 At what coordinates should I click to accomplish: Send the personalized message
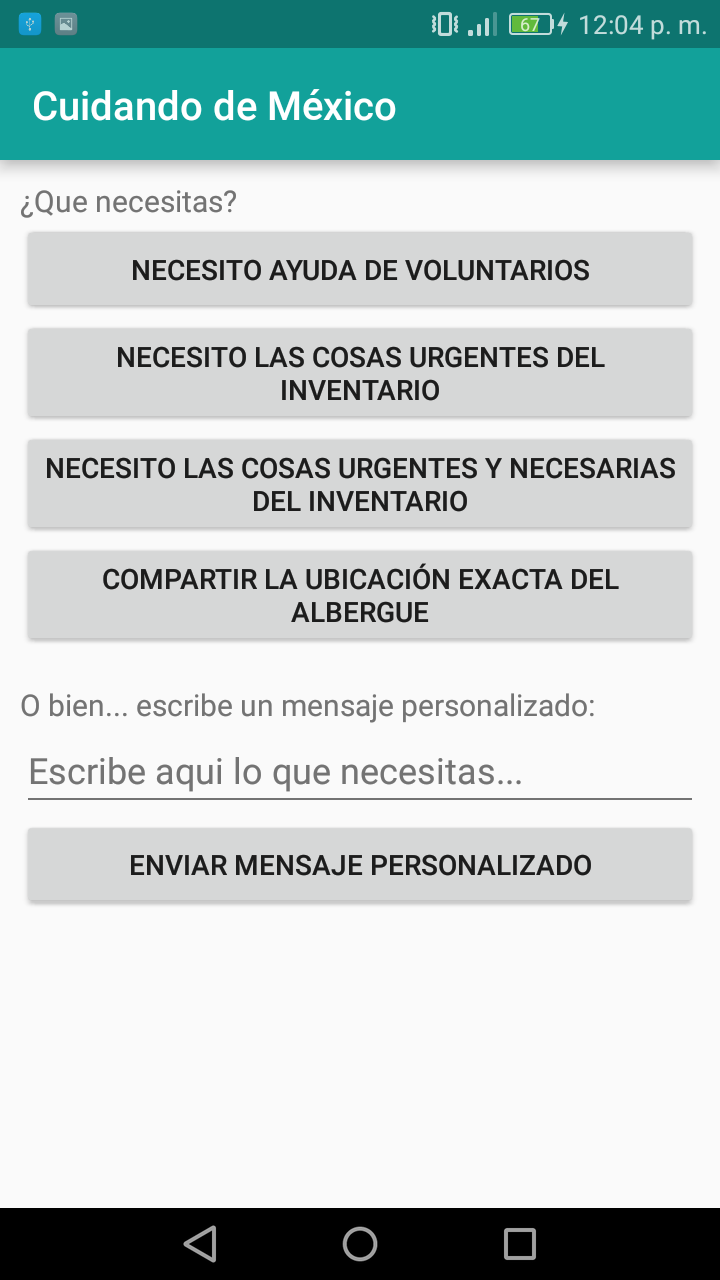[x=360, y=865]
